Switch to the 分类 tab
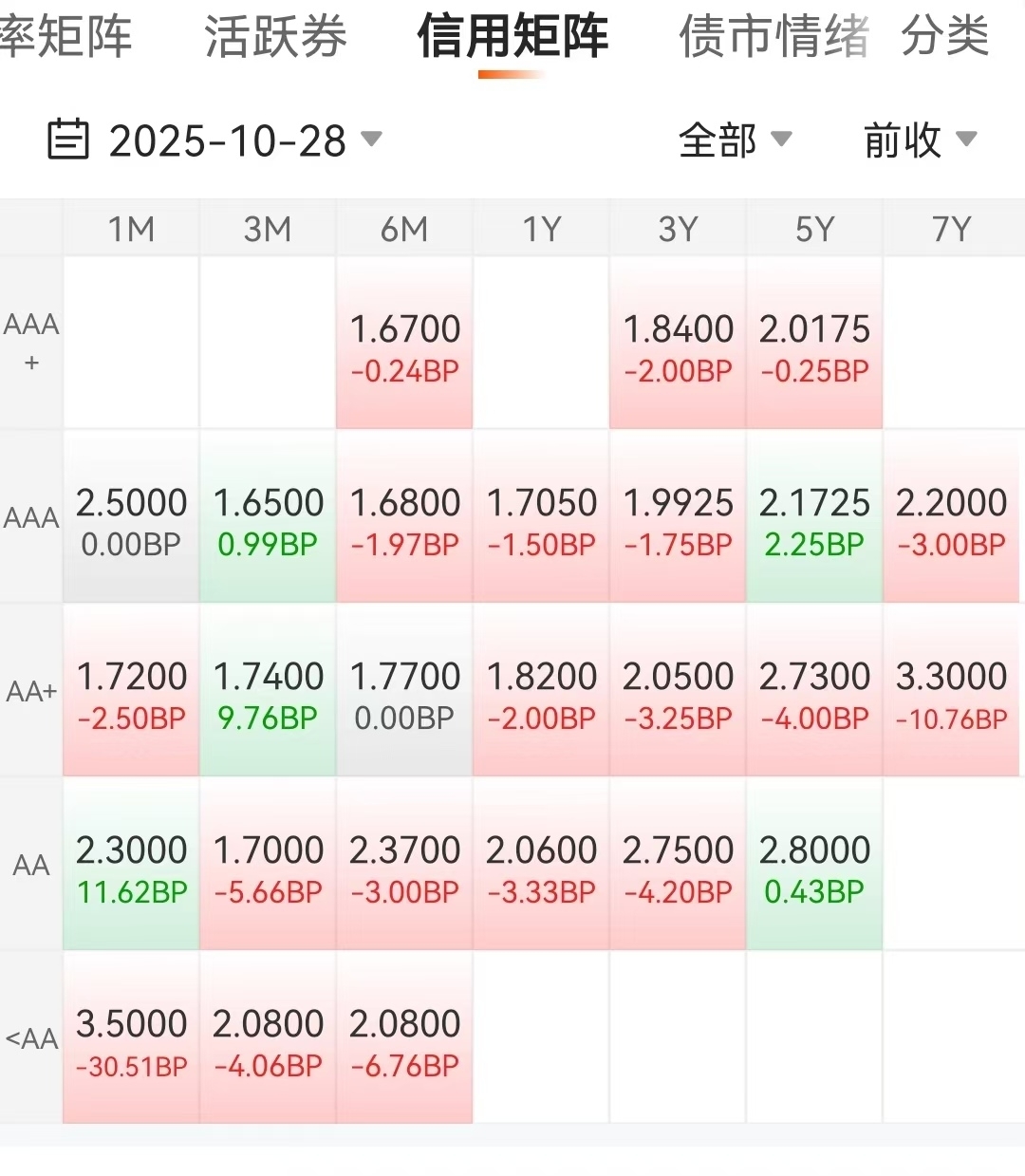Screen dimensions: 1025x1176 [x=944, y=38]
